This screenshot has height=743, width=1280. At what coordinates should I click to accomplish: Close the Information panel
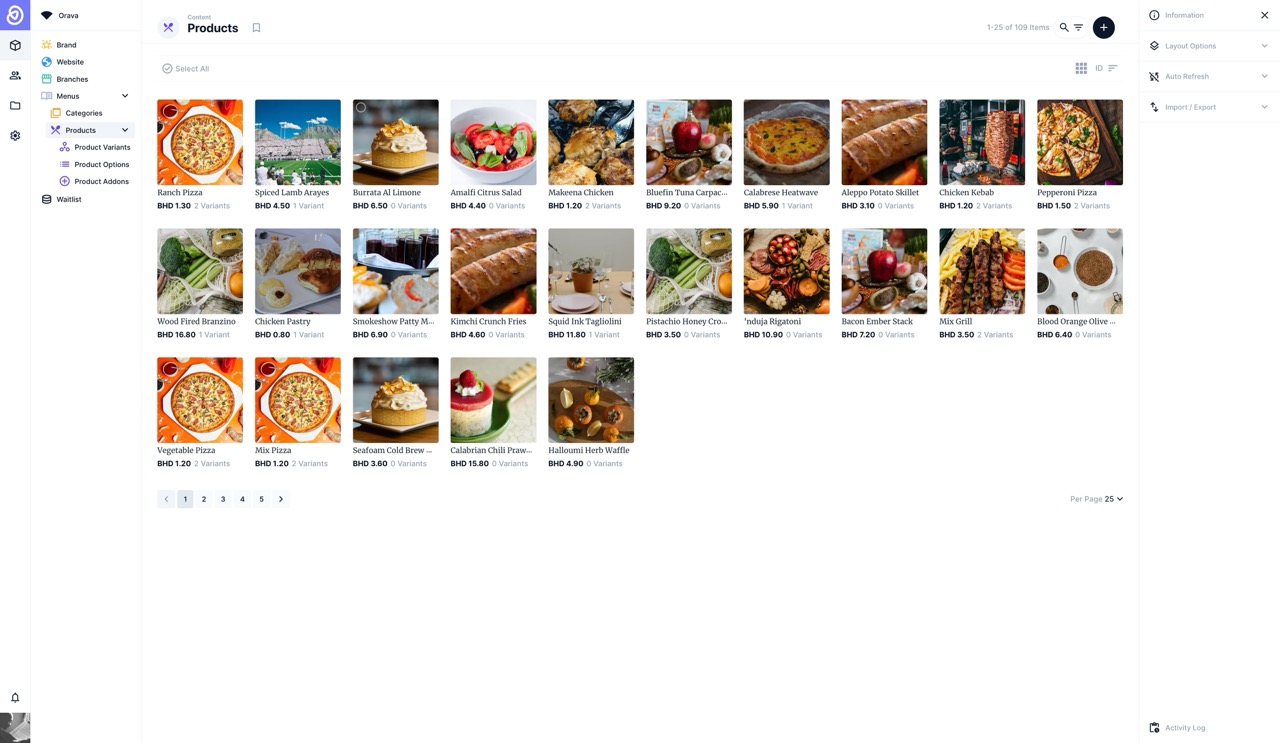[x=1264, y=15]
